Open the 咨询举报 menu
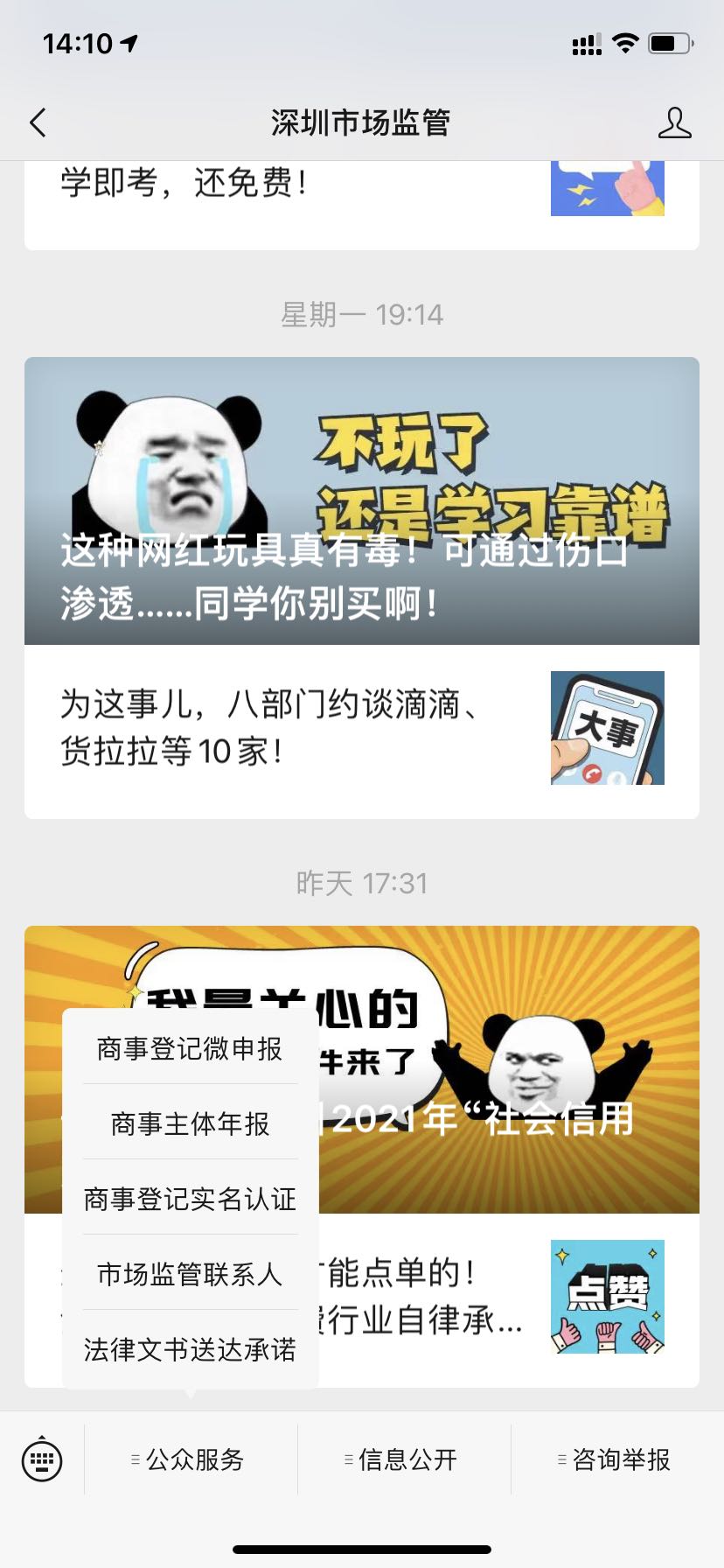The image size is (724, 1568). (x=617, y=1459)
